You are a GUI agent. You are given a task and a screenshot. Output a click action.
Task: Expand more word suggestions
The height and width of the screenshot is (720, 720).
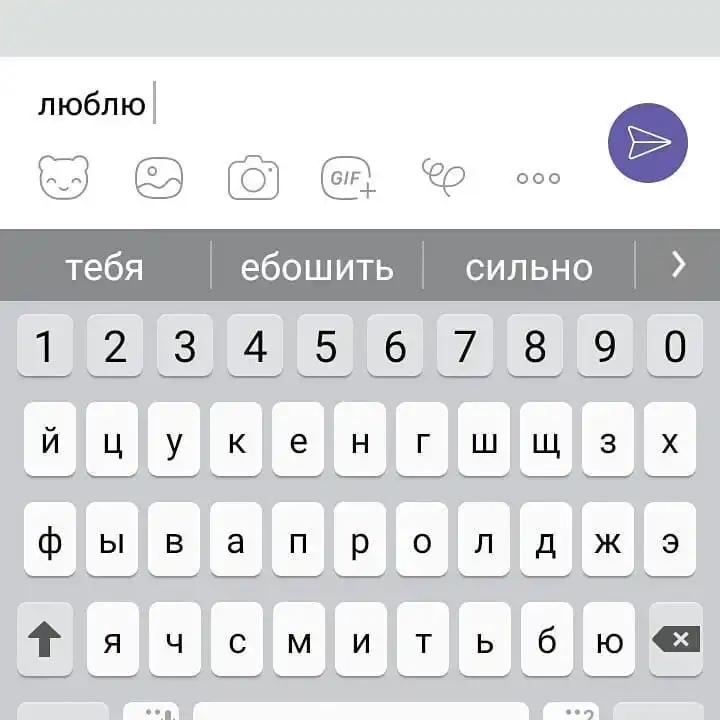tap(678, 264)
